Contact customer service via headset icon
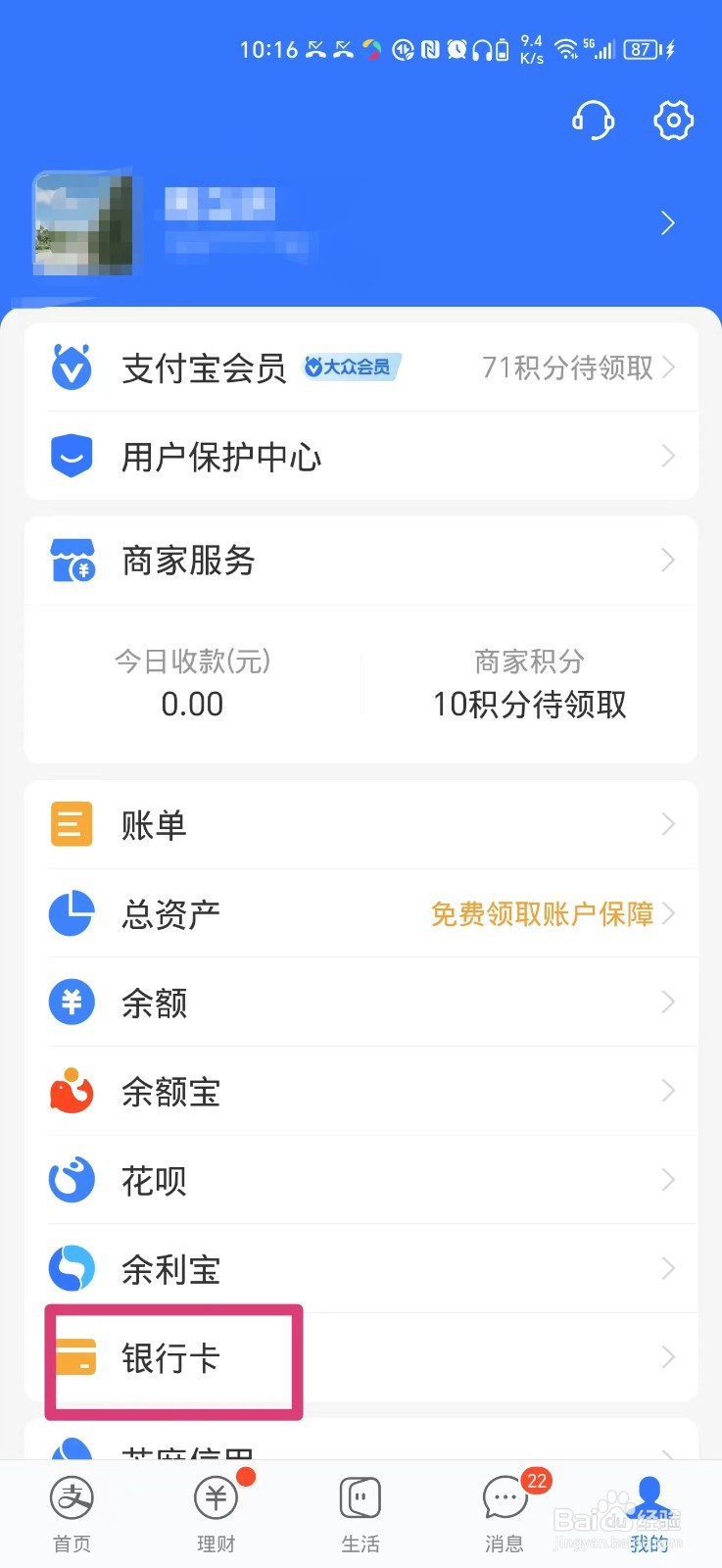722x1568 pixels. [593, 121]
